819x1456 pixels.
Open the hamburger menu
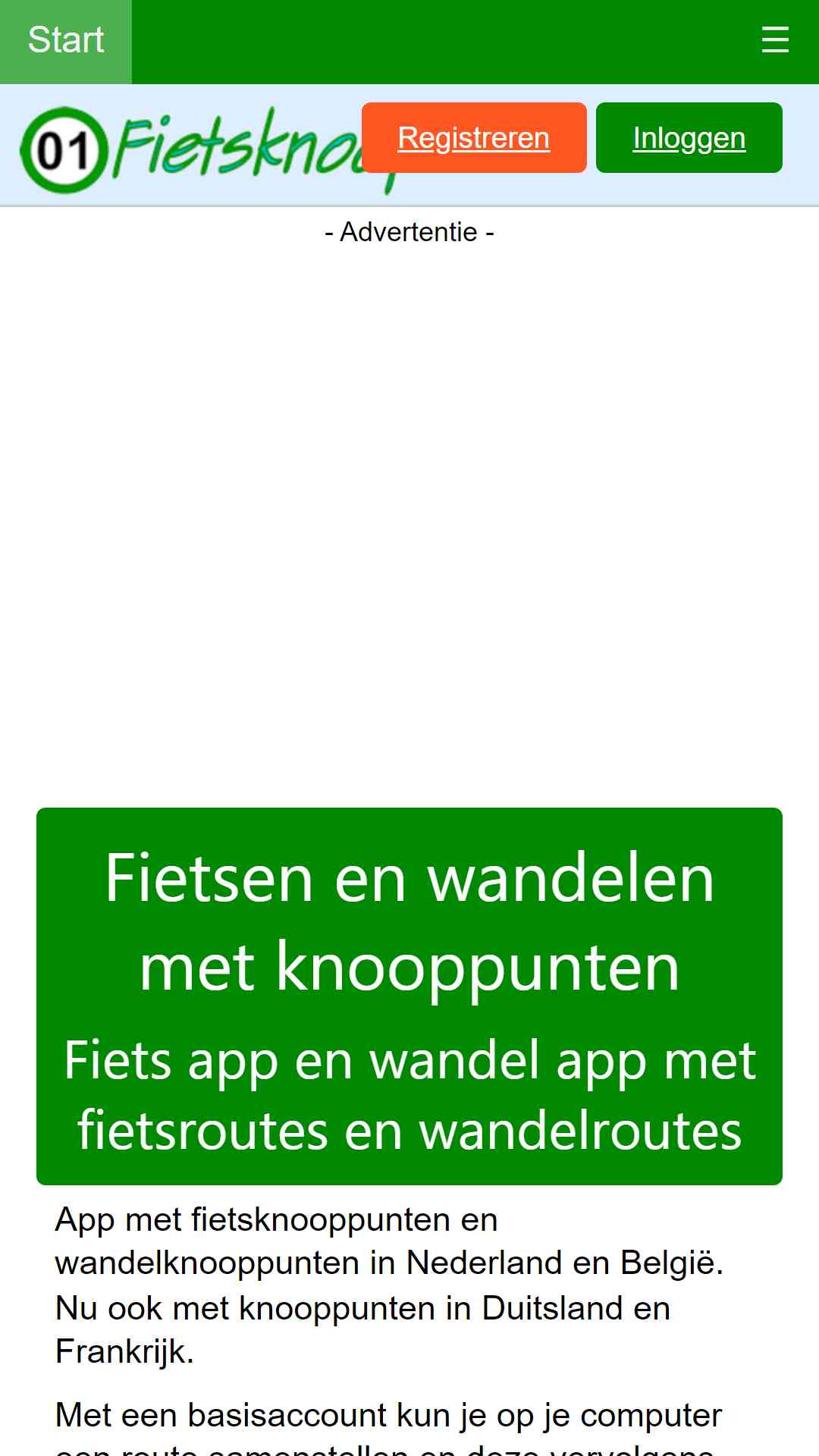click(775, 39)
